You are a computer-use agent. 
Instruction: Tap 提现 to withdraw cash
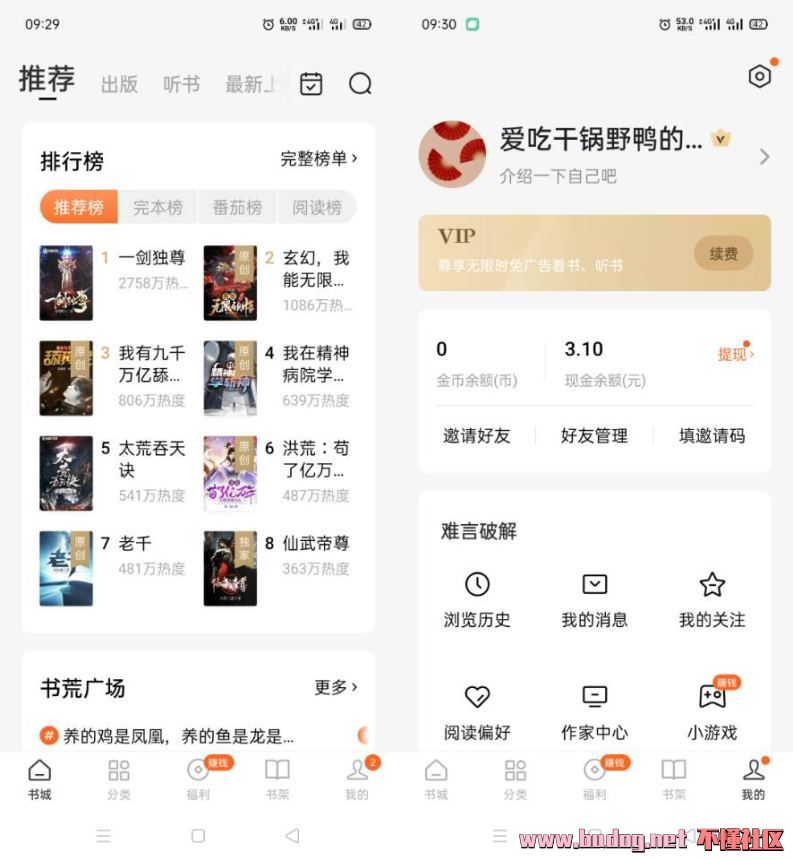735,354
